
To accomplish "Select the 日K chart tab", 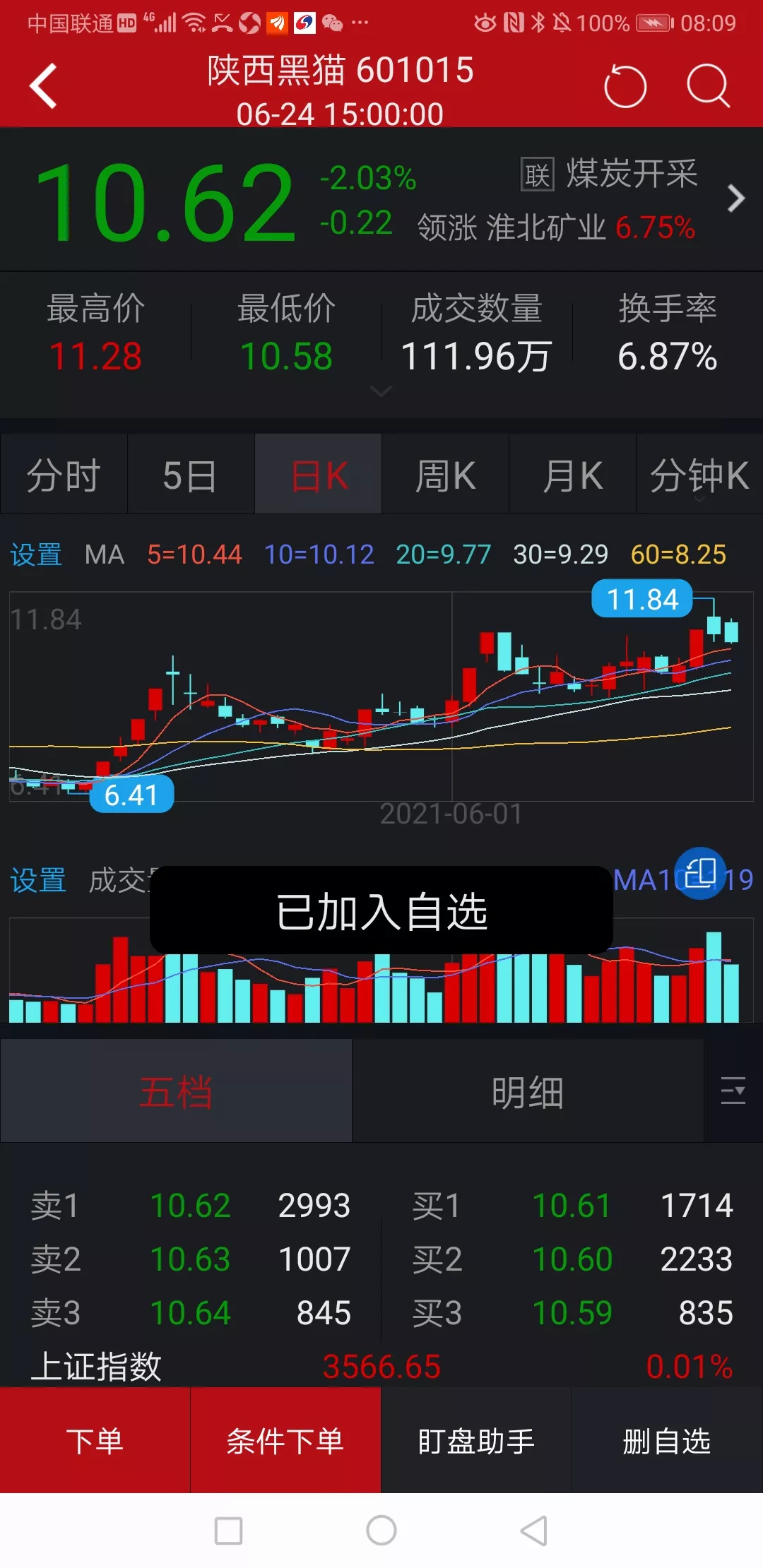I will point(318,474).
